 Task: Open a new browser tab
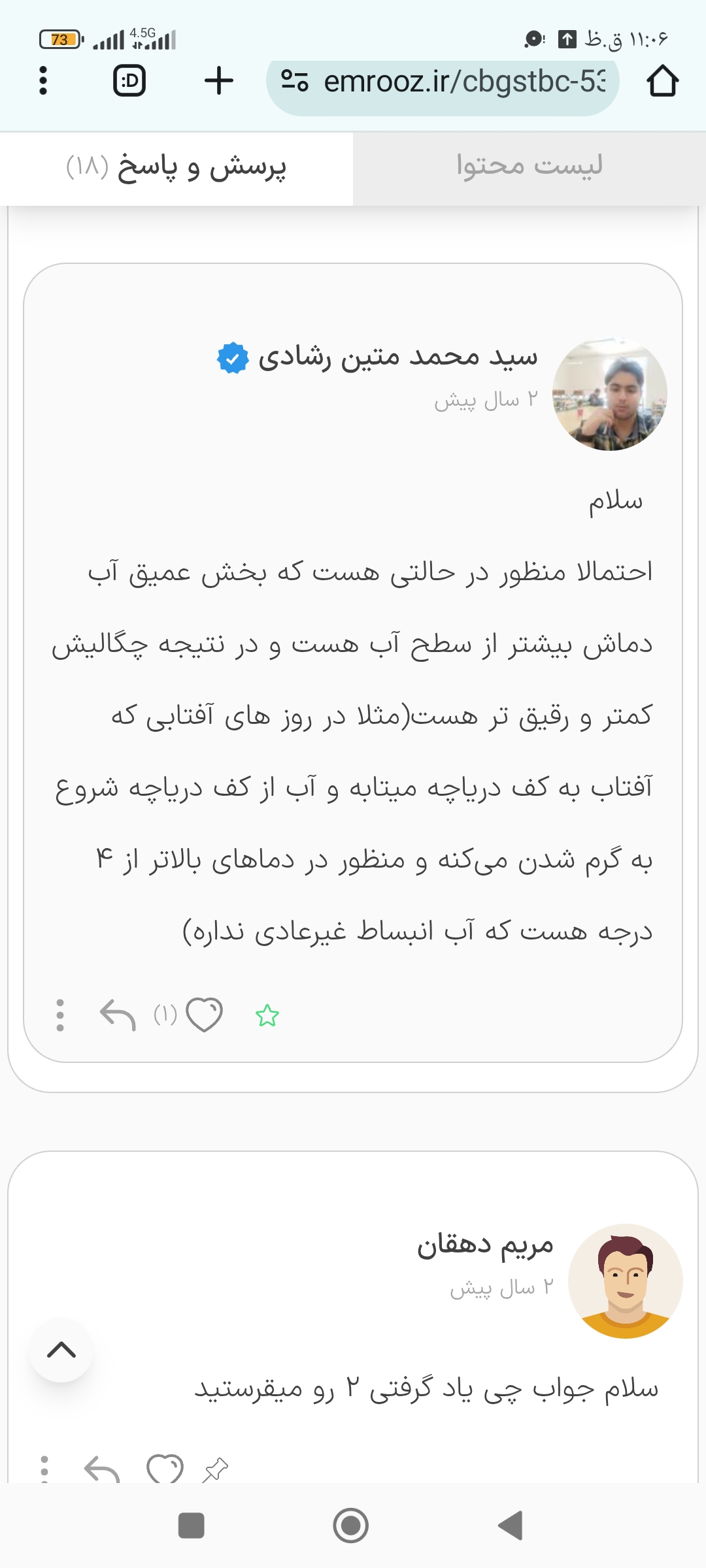[218, 81]
